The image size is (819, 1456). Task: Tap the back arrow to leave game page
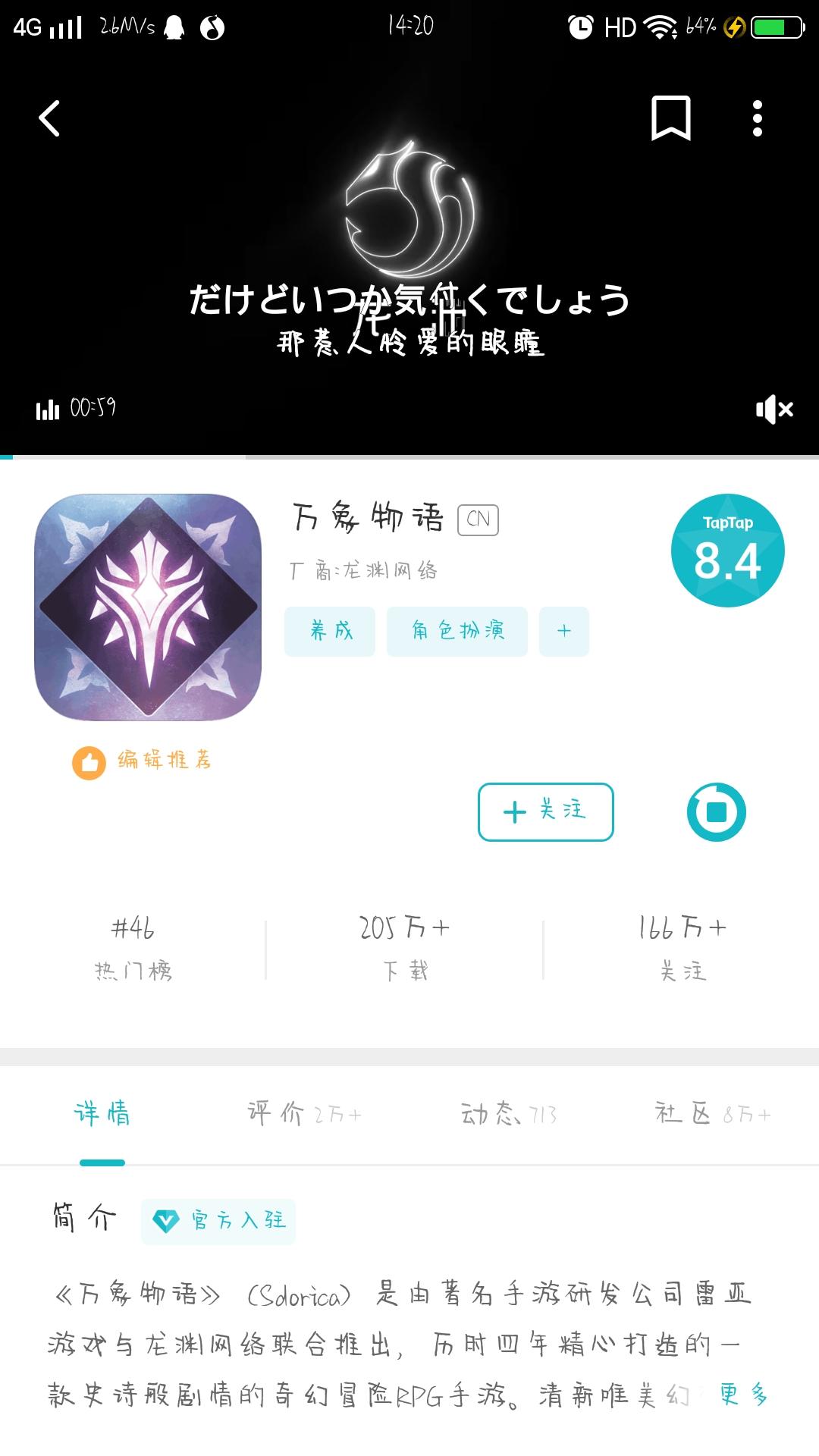(x=49, y=119)
